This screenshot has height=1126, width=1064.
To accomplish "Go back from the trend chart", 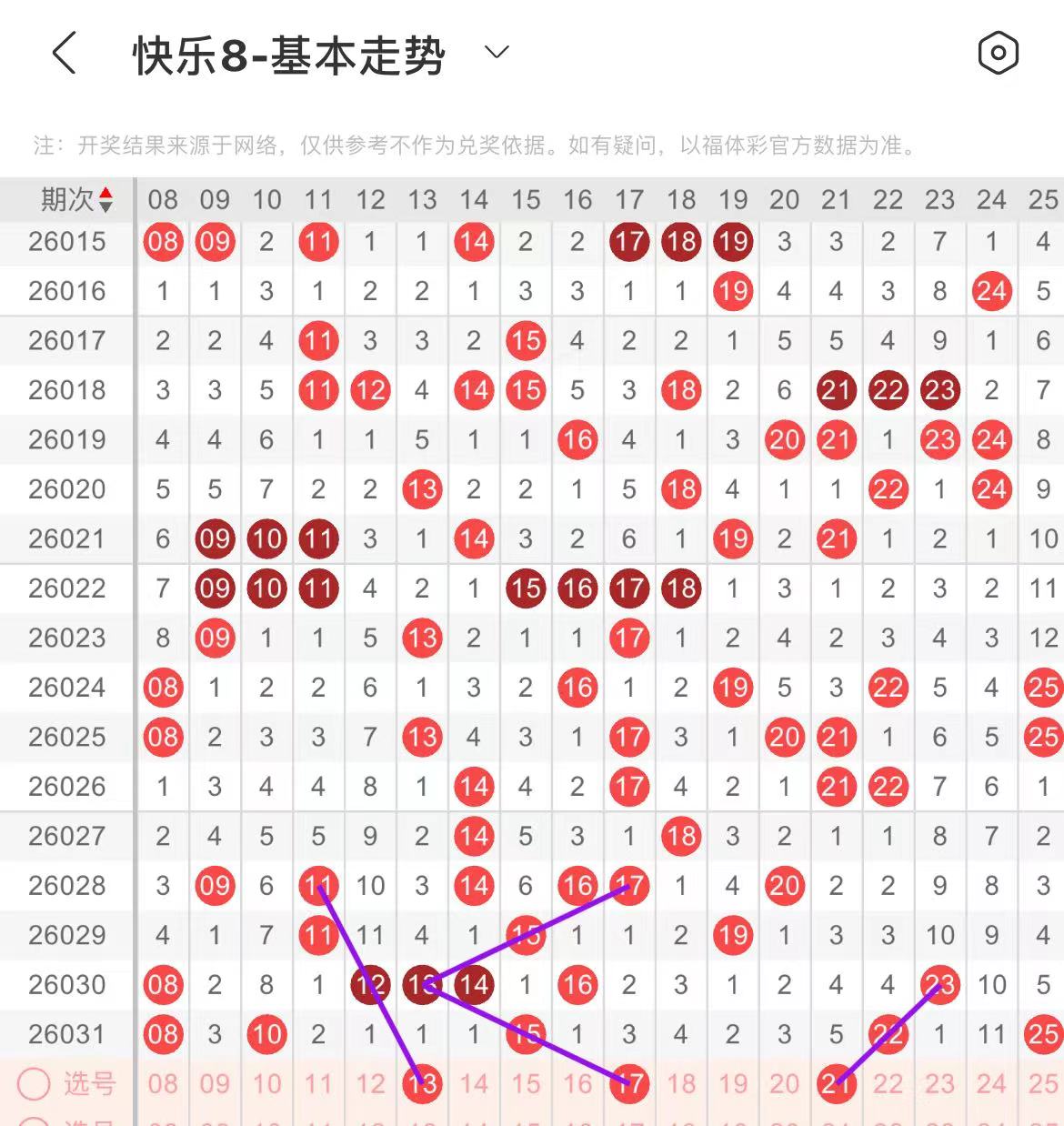I will click(x=64, y=53).
